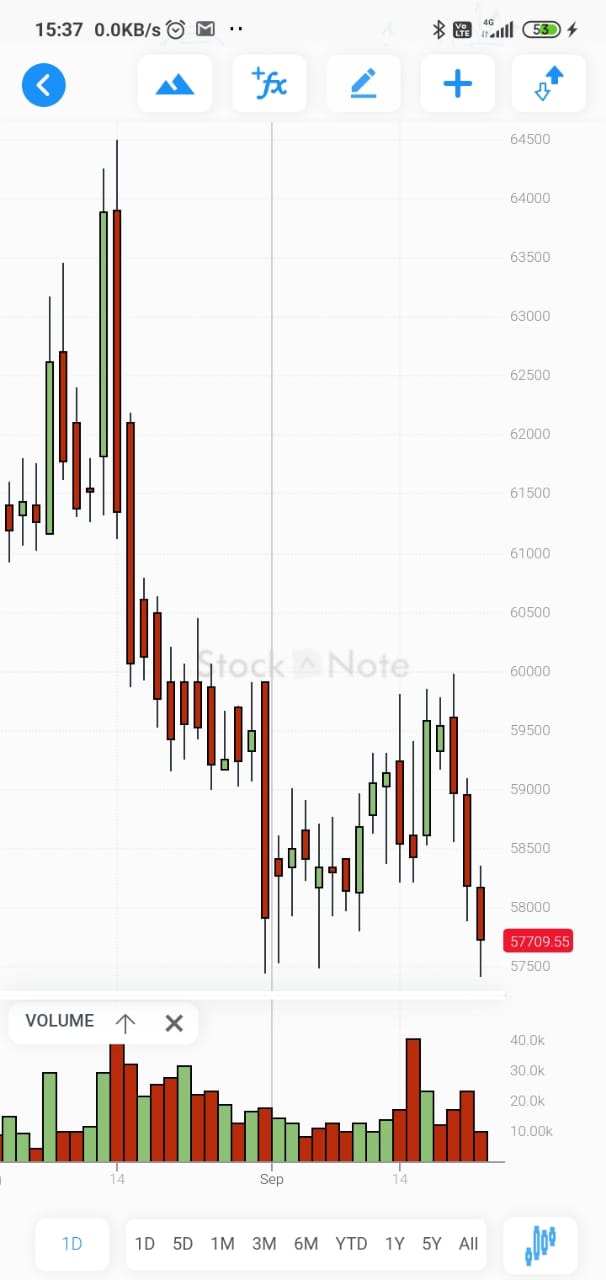Switch to the 5Y range
Image resolution: width=606 pixels, height=1280 pixels.
coord(432,1244)
